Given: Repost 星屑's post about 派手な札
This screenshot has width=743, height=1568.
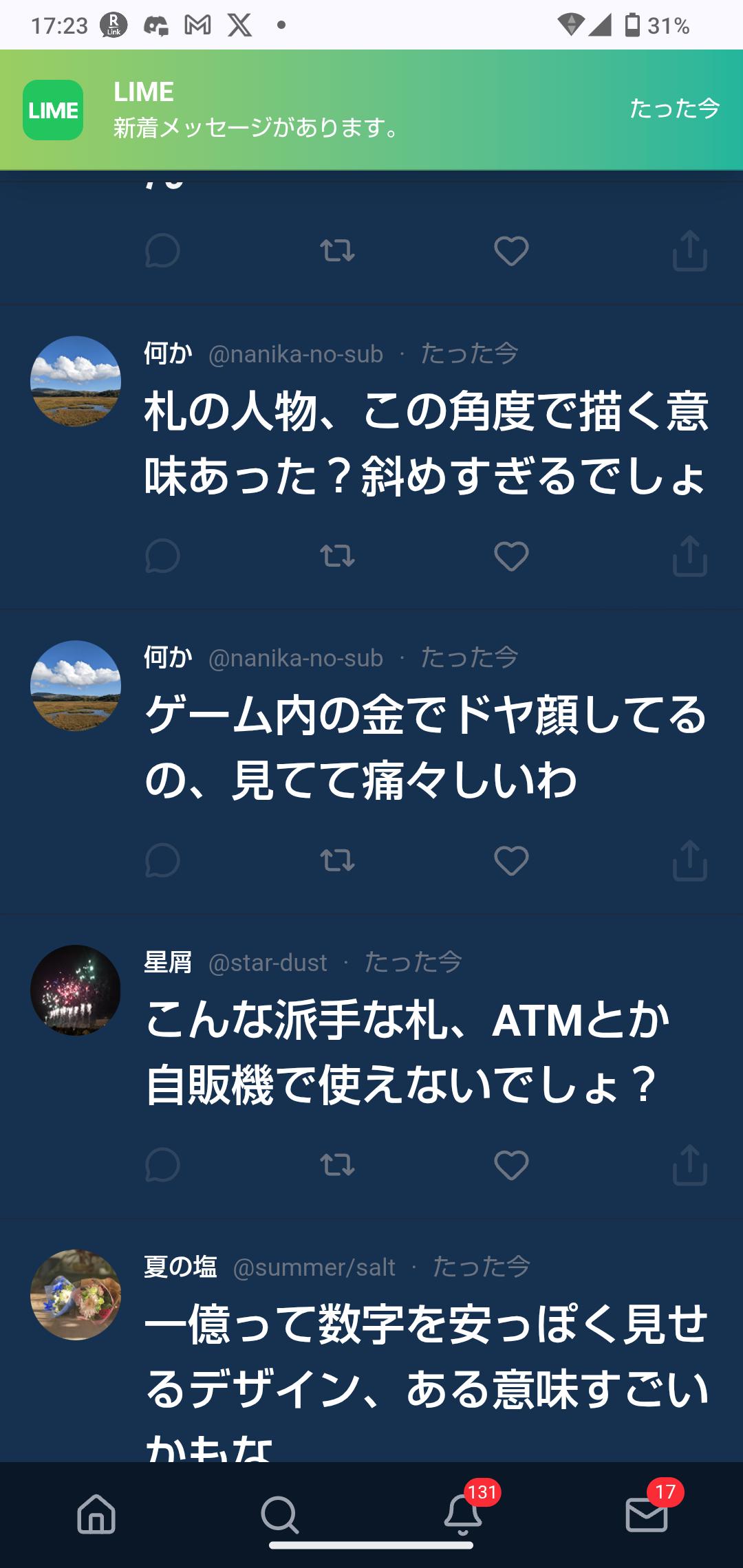Looking at the screenshot, I should [x=337, y=1165].
